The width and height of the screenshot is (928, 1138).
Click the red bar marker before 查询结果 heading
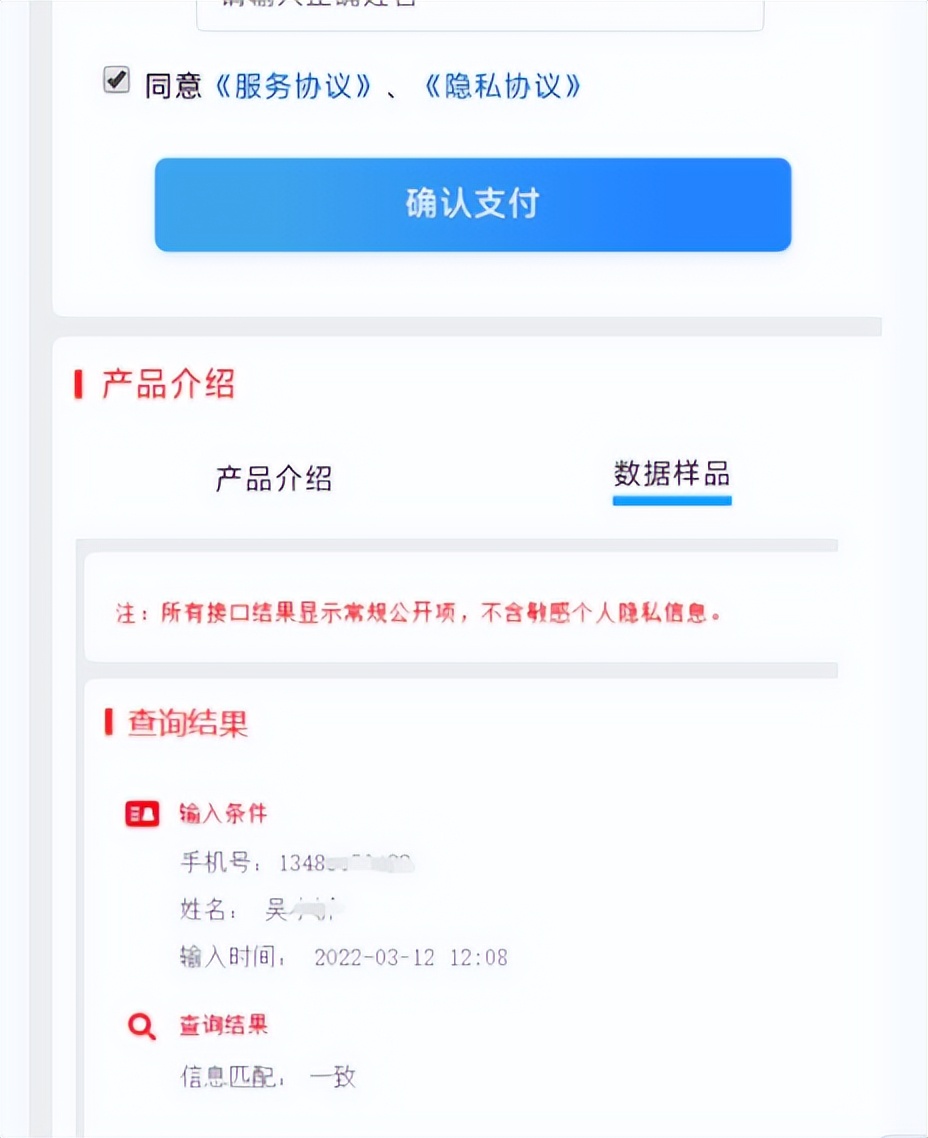(x=110, y=723)
